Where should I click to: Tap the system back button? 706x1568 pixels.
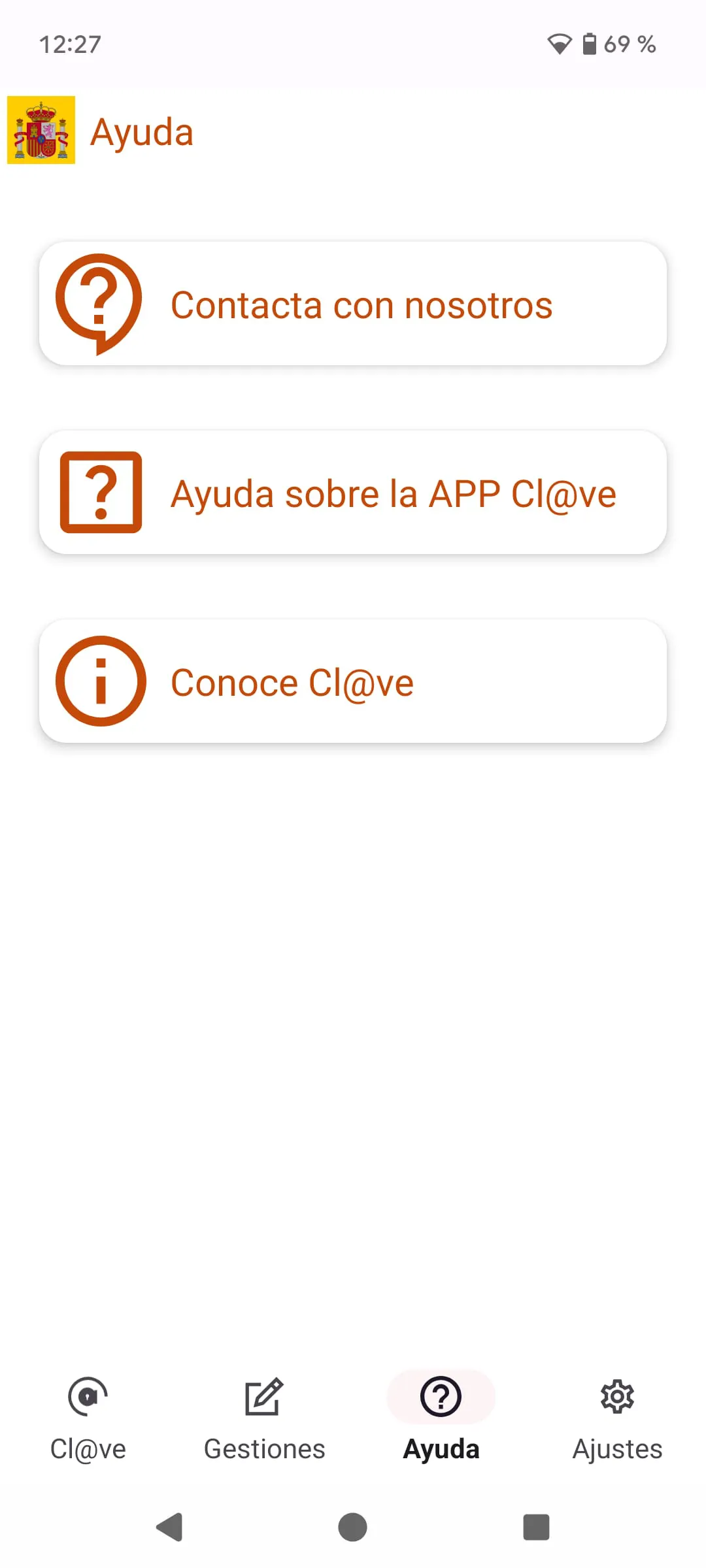(169, 1527)
